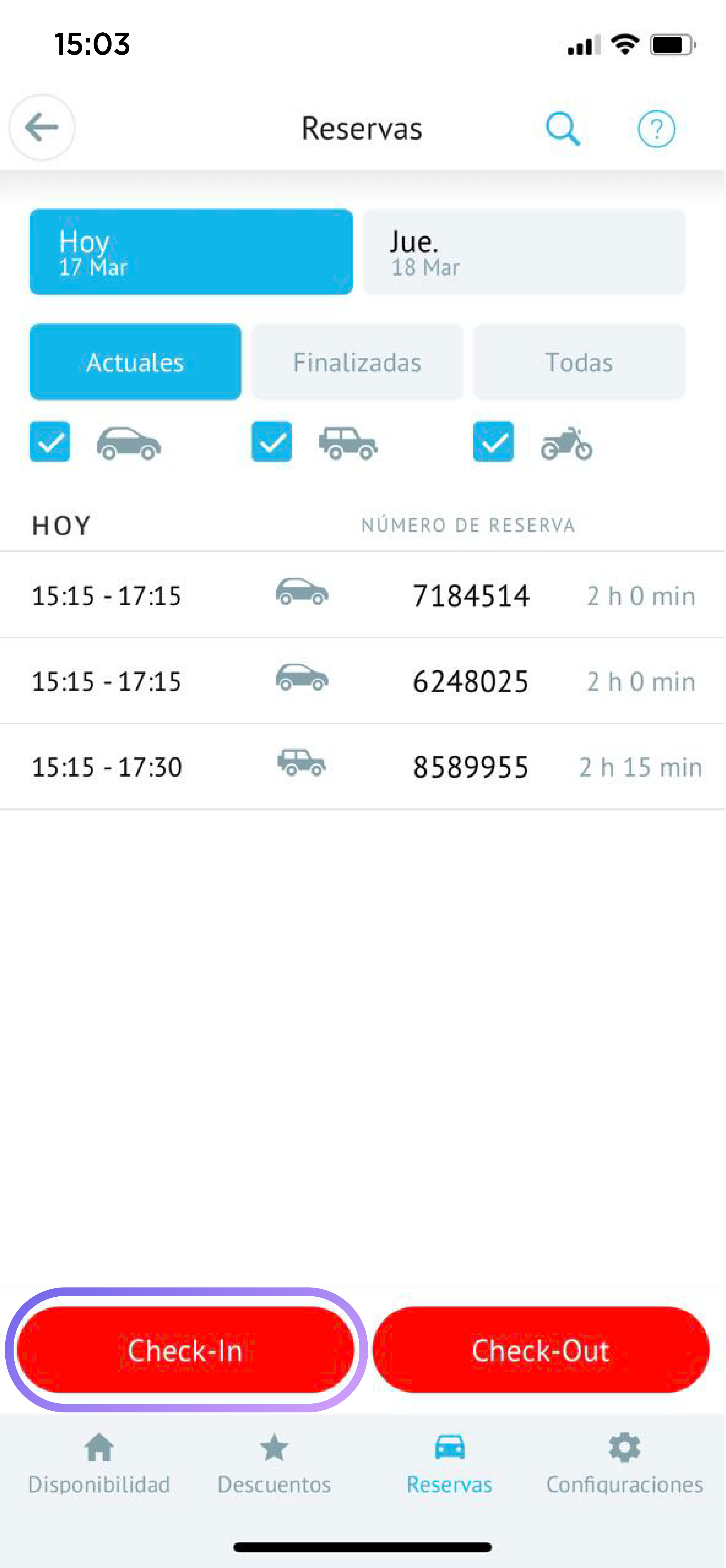Tap the Check-In button
This screenshot has height=1568, width=726.
coord(185,1350)
